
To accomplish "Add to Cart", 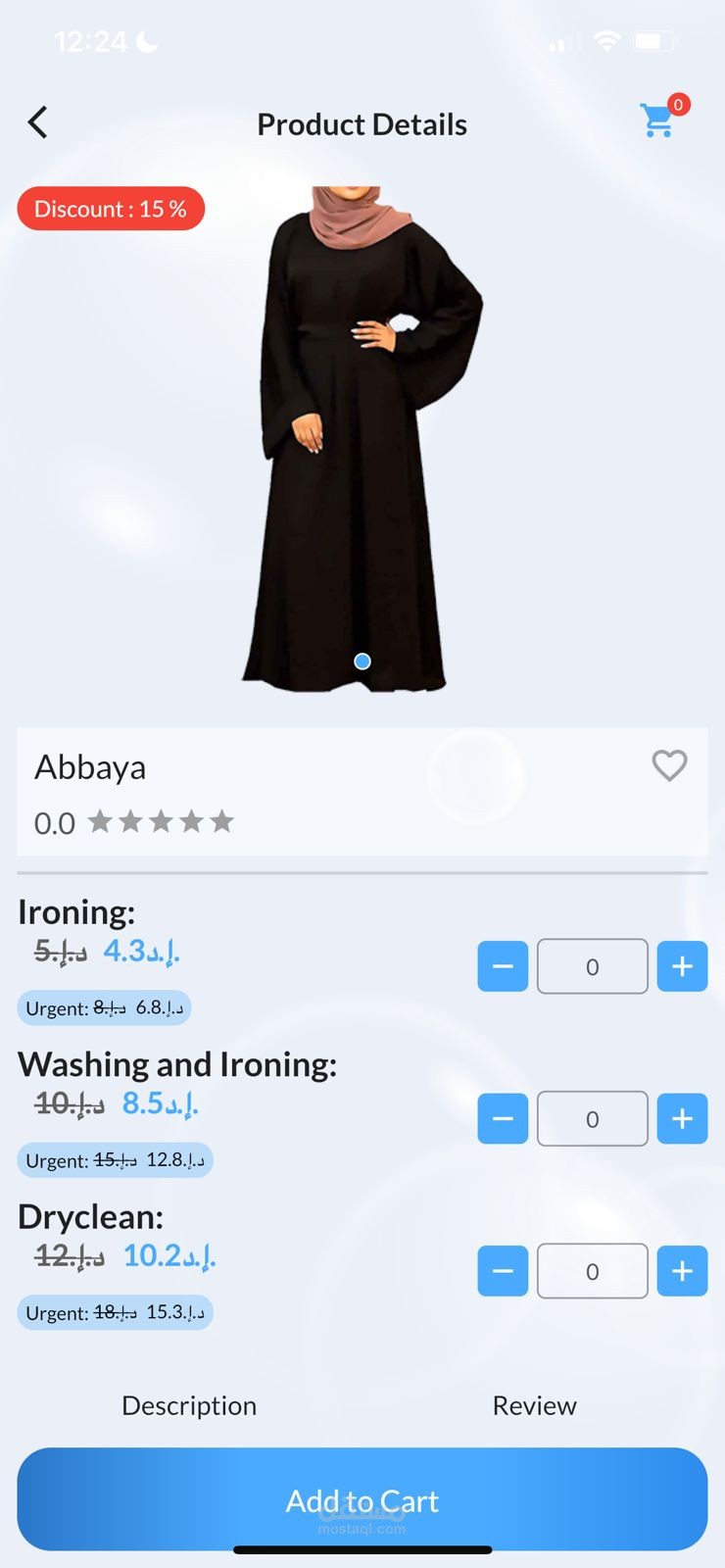I will pyautogui.click(x=362, y=1499).
